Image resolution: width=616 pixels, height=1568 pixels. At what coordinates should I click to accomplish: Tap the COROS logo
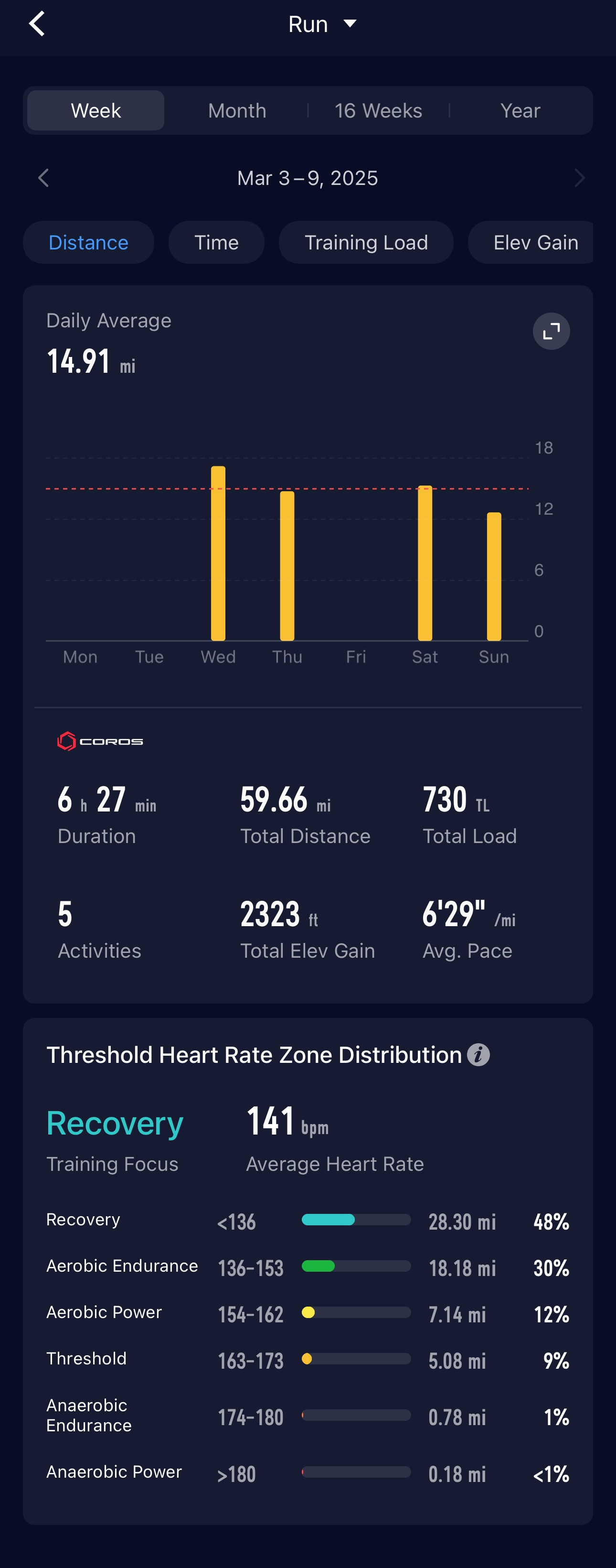click(x=100, y=741)
